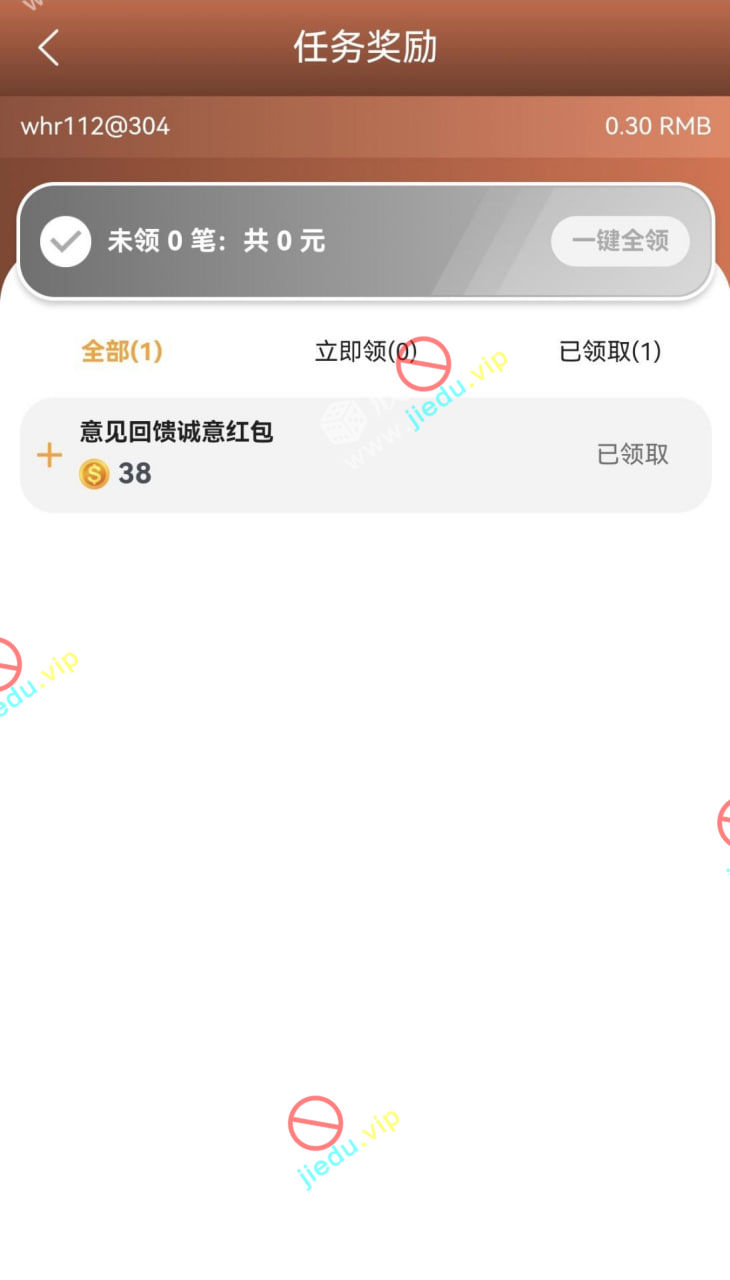Tap the 一键全领 claim-all button
Screen dimensions: 730x1280
coord(620,241)
